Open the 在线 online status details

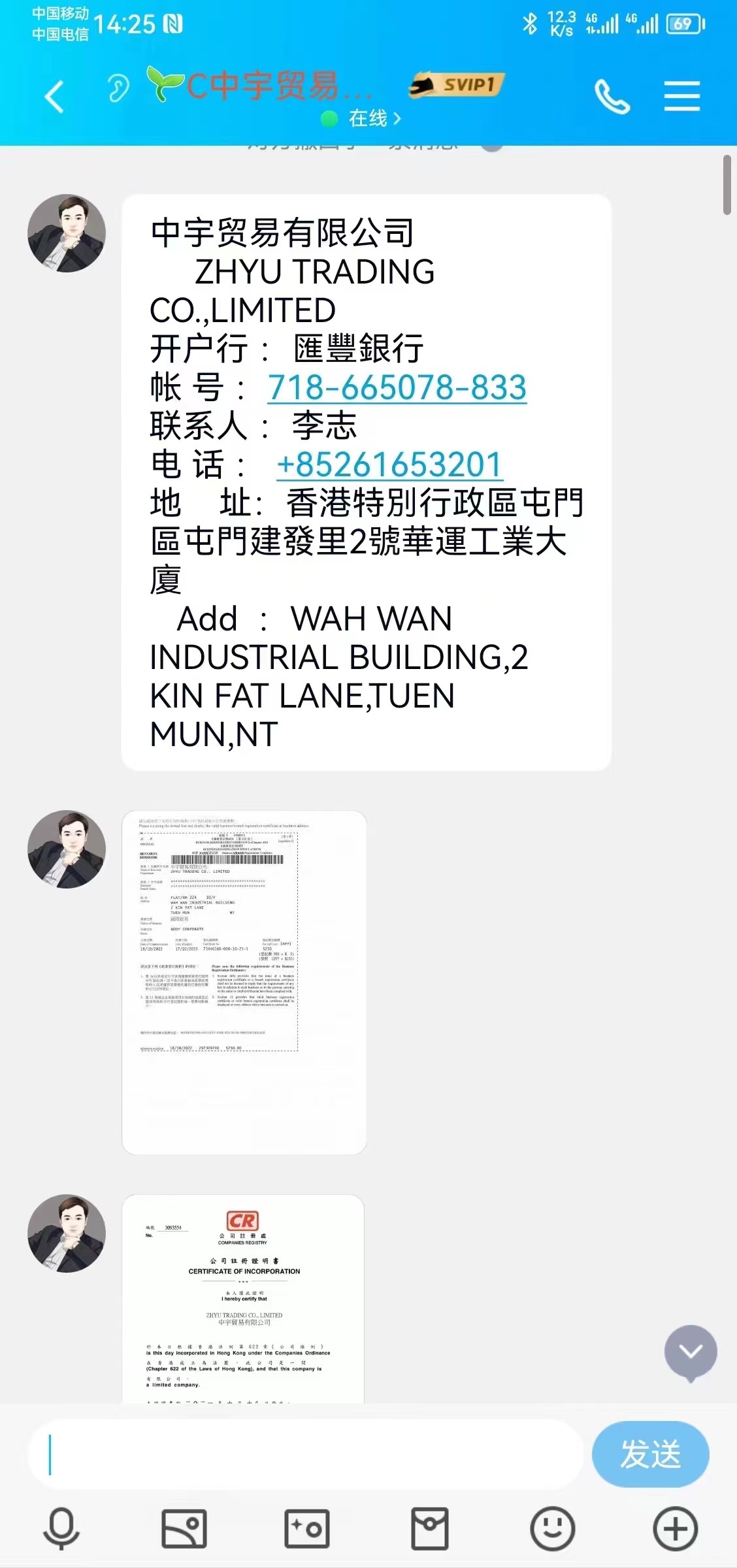[x=368, y=119]
